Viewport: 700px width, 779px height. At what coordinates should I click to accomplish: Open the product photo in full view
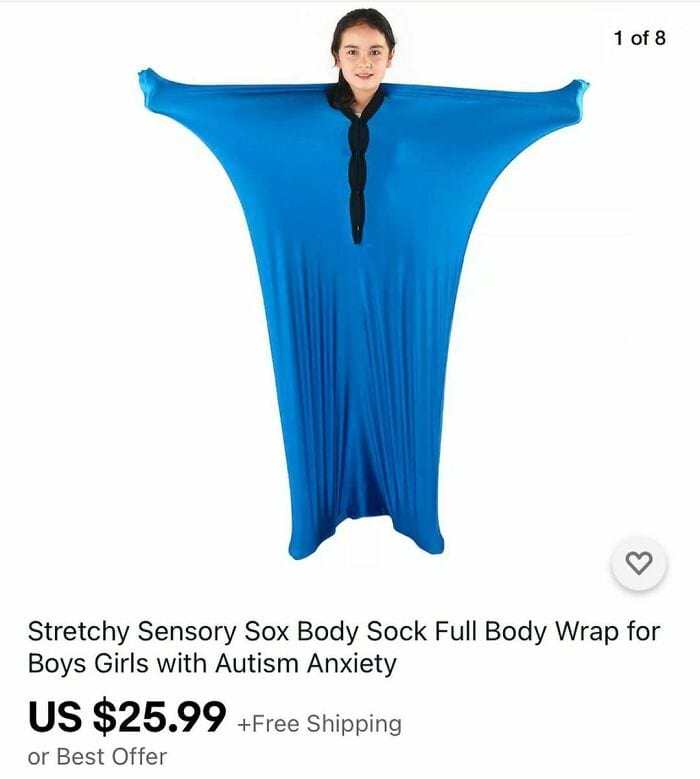point(360,300)
